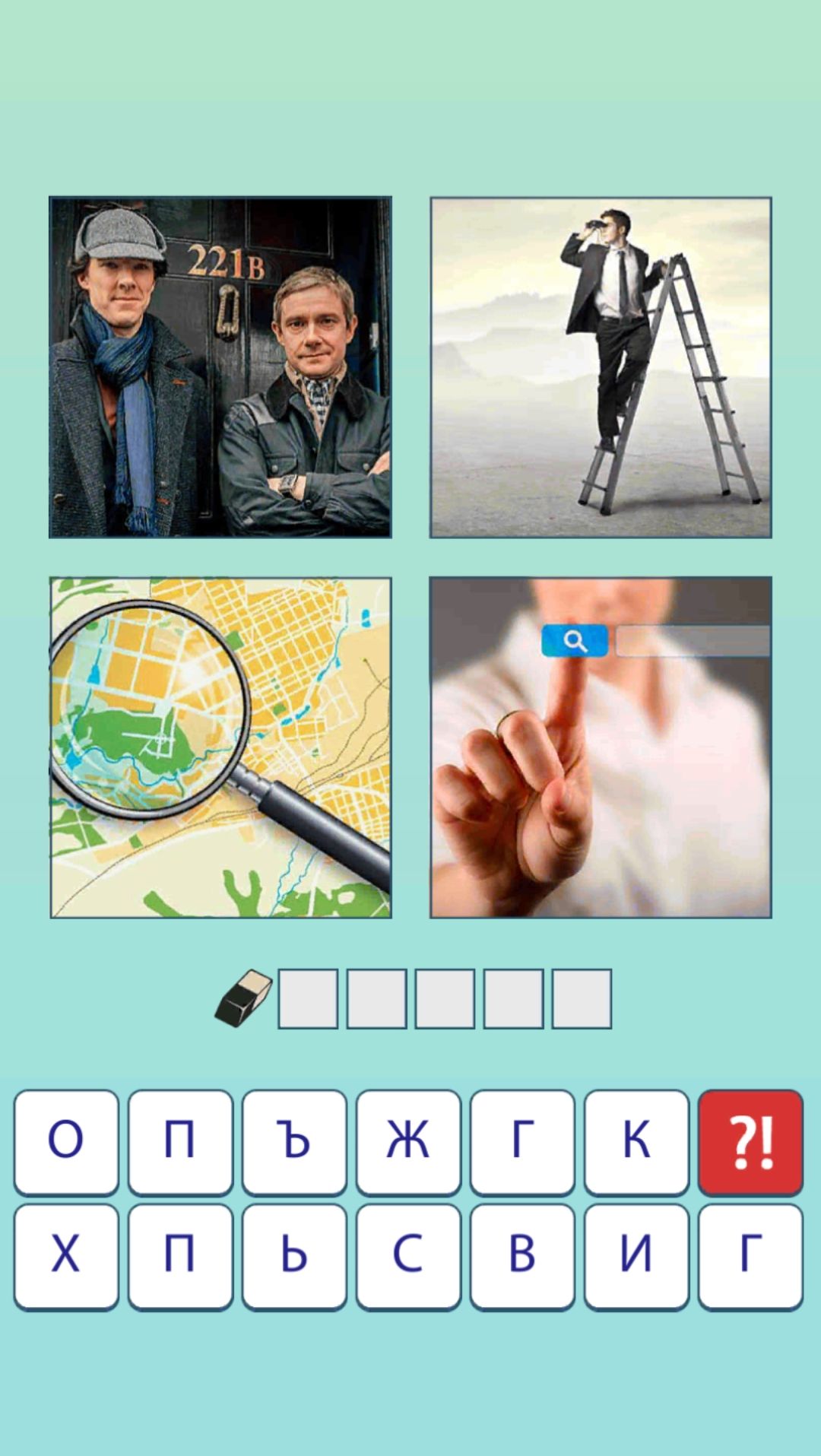Open the red ?! hint button
The image size is (821, 1456).
(x=750, y=1142)
